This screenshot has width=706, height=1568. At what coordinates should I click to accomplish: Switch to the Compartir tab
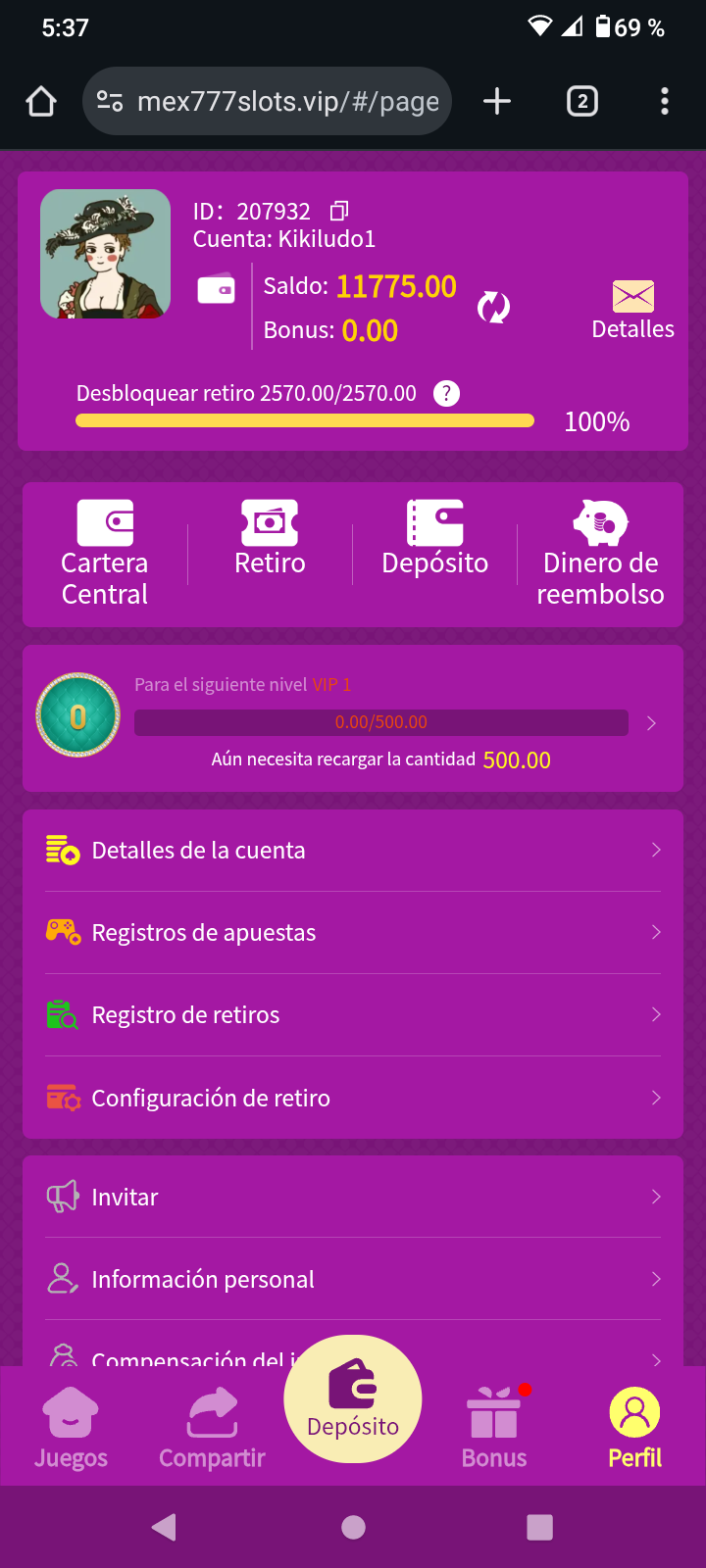(x=212, y=1429)
